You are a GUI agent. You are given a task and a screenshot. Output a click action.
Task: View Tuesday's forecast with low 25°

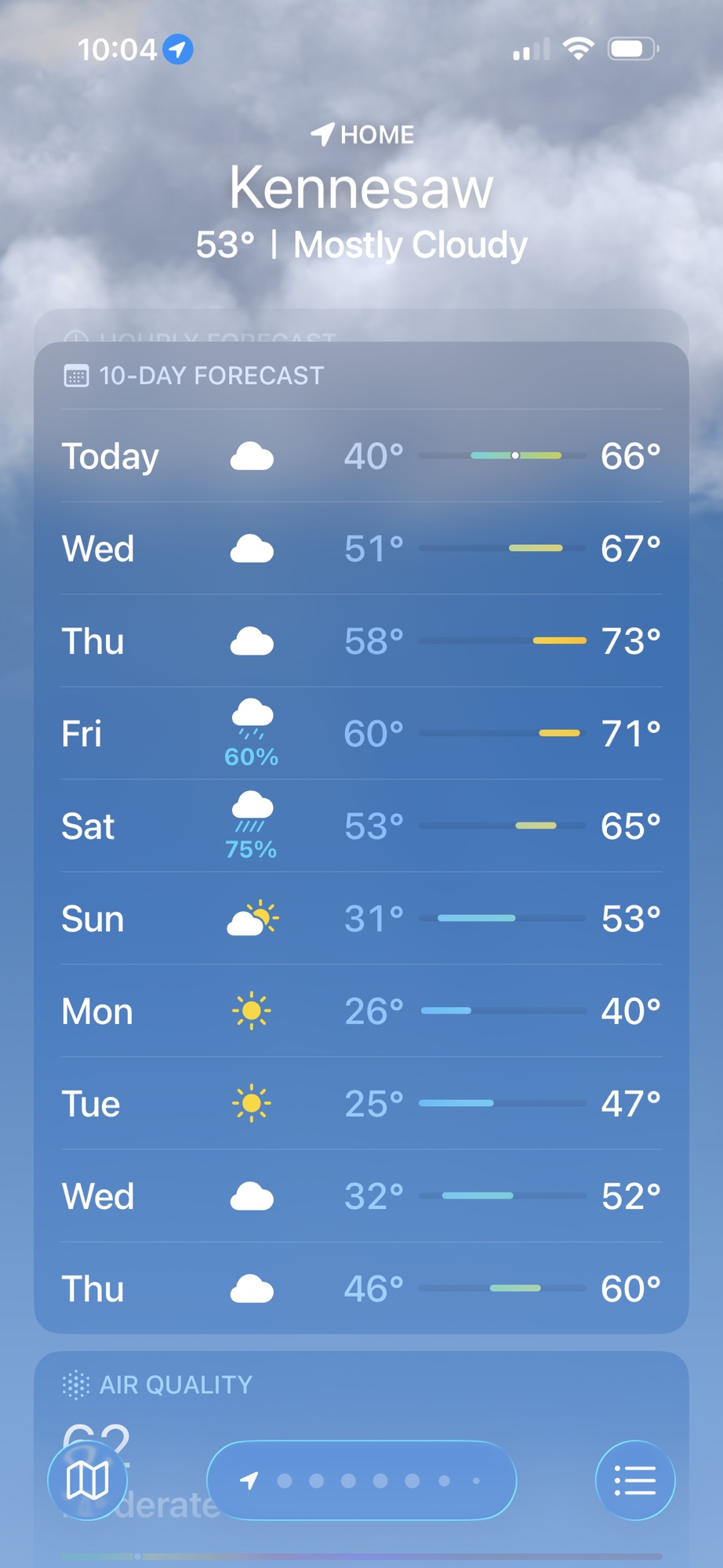(x=361, y=1104)
